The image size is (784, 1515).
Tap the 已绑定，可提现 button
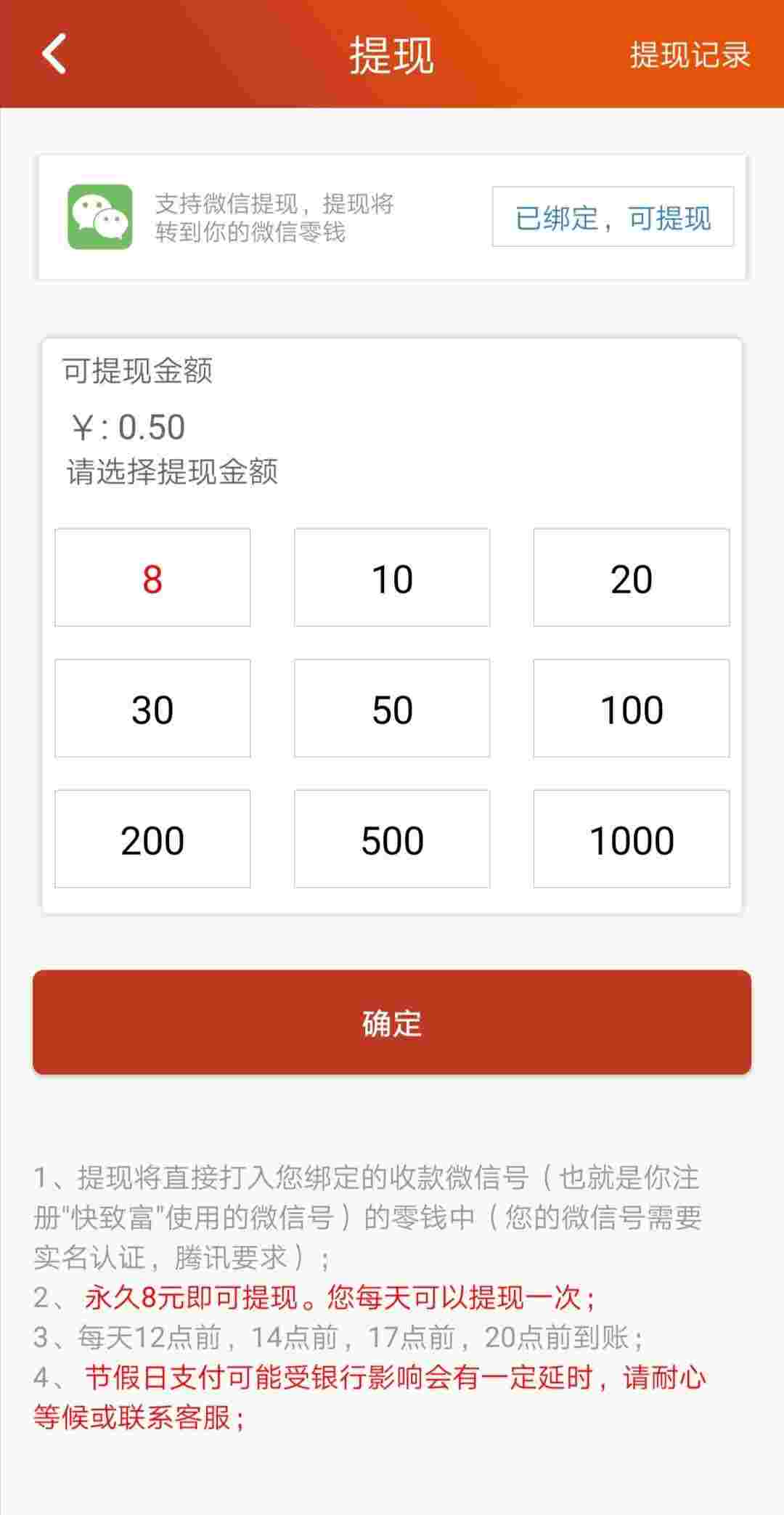[613, 217]
